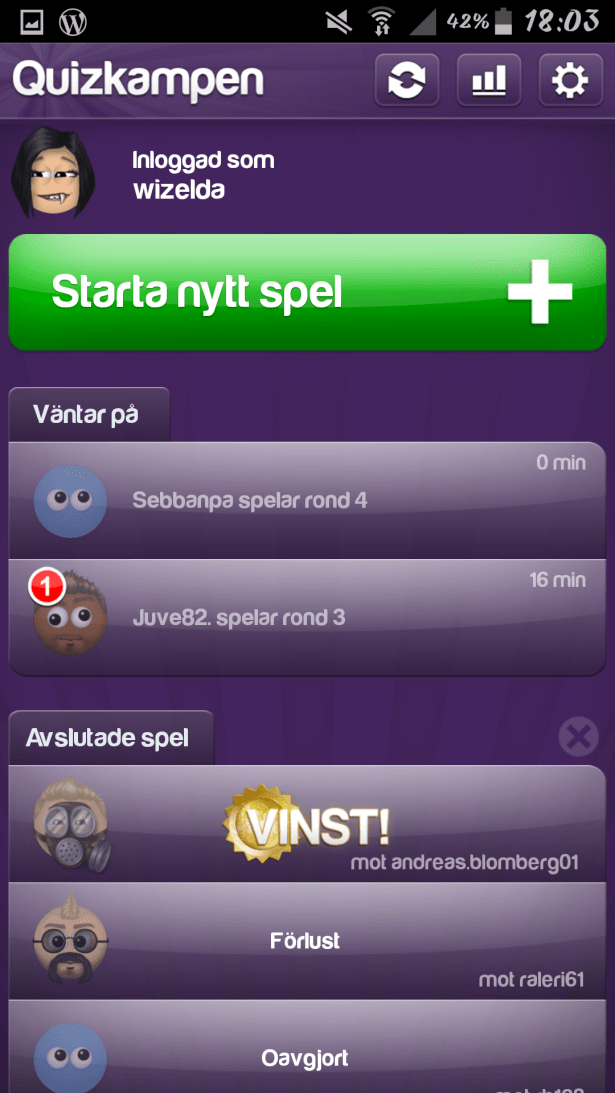Clear finished games with the X icon

click(x=578, y=738)
